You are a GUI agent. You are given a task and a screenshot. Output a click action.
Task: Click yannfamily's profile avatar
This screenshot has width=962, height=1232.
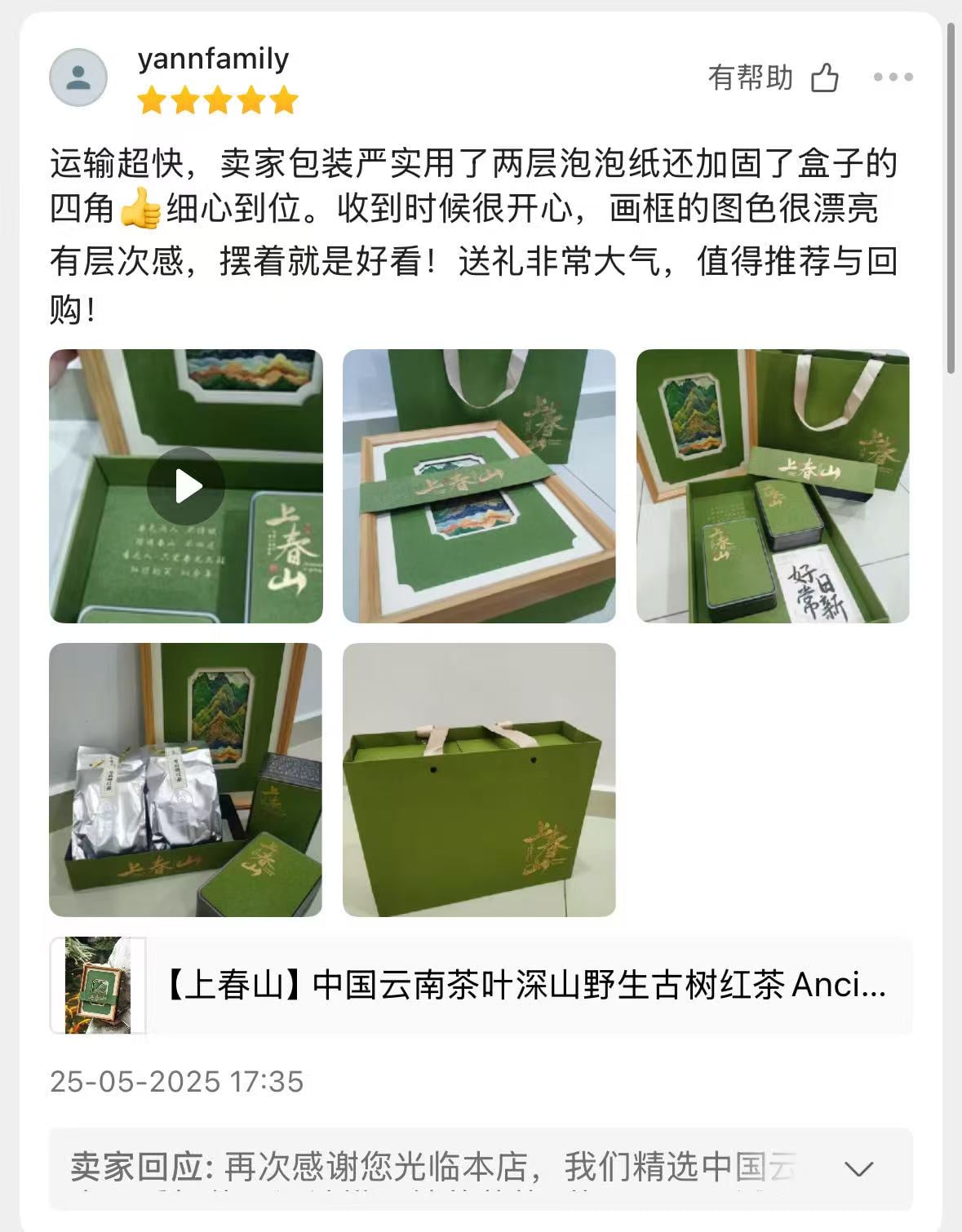79,78
